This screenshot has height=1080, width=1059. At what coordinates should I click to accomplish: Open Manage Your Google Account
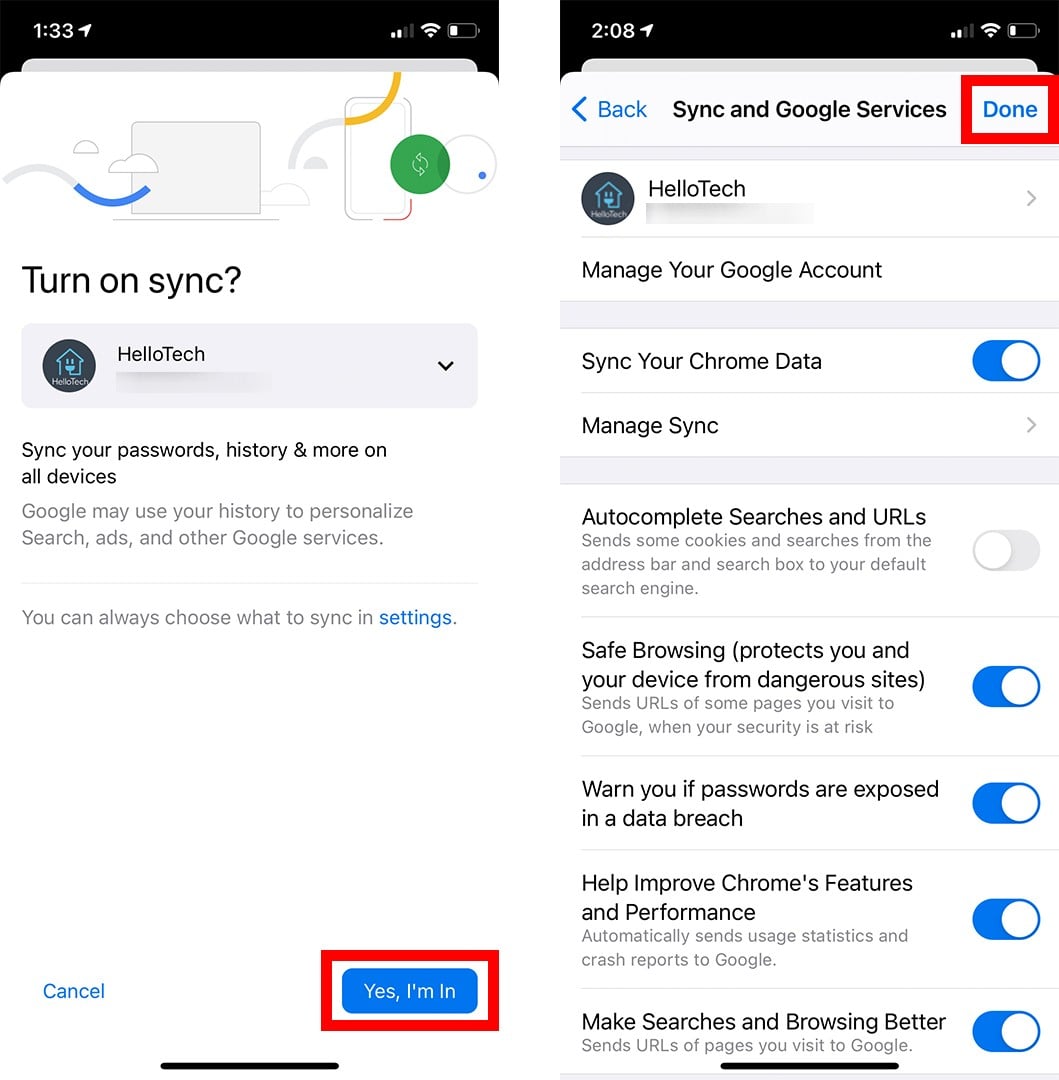pyautogui.click(x=731, y=270)
